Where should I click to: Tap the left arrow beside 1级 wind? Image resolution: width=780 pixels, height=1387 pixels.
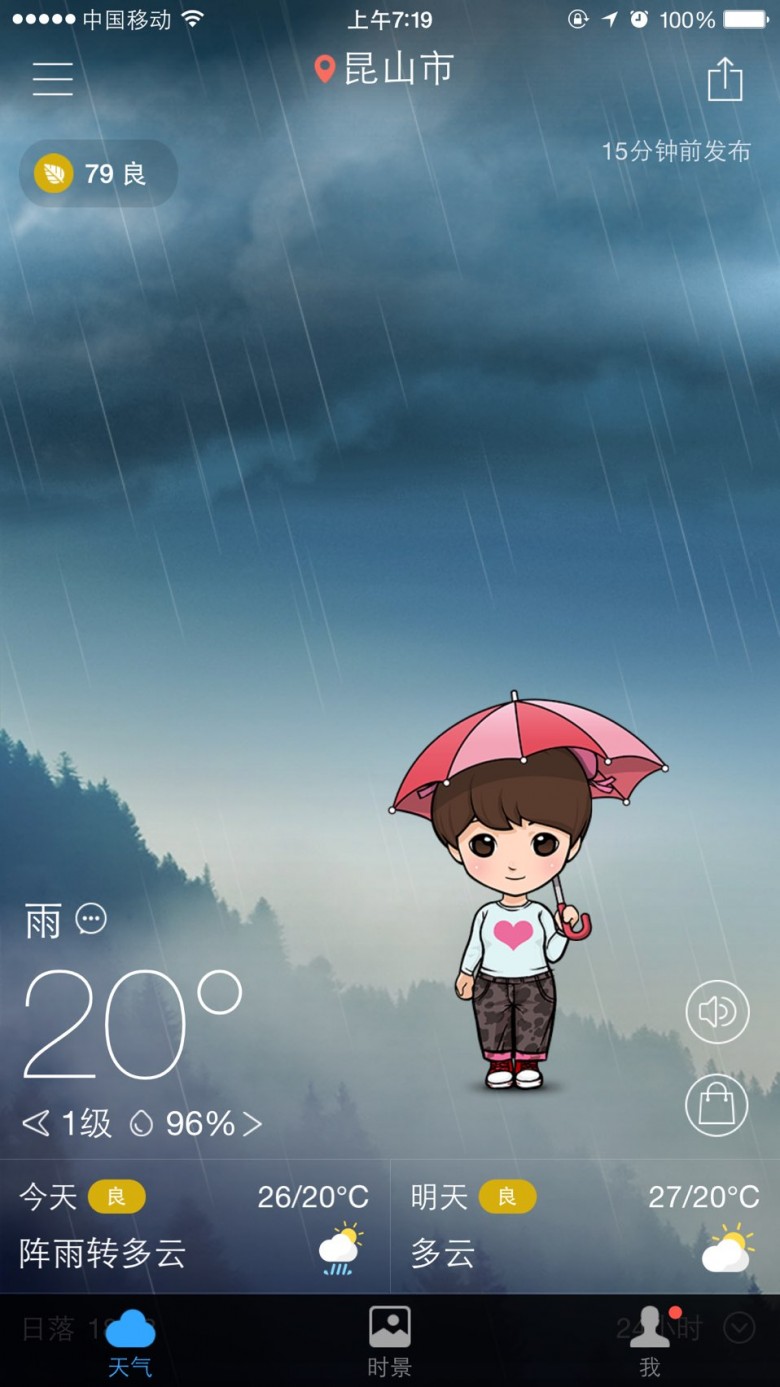click(36, 1124)
